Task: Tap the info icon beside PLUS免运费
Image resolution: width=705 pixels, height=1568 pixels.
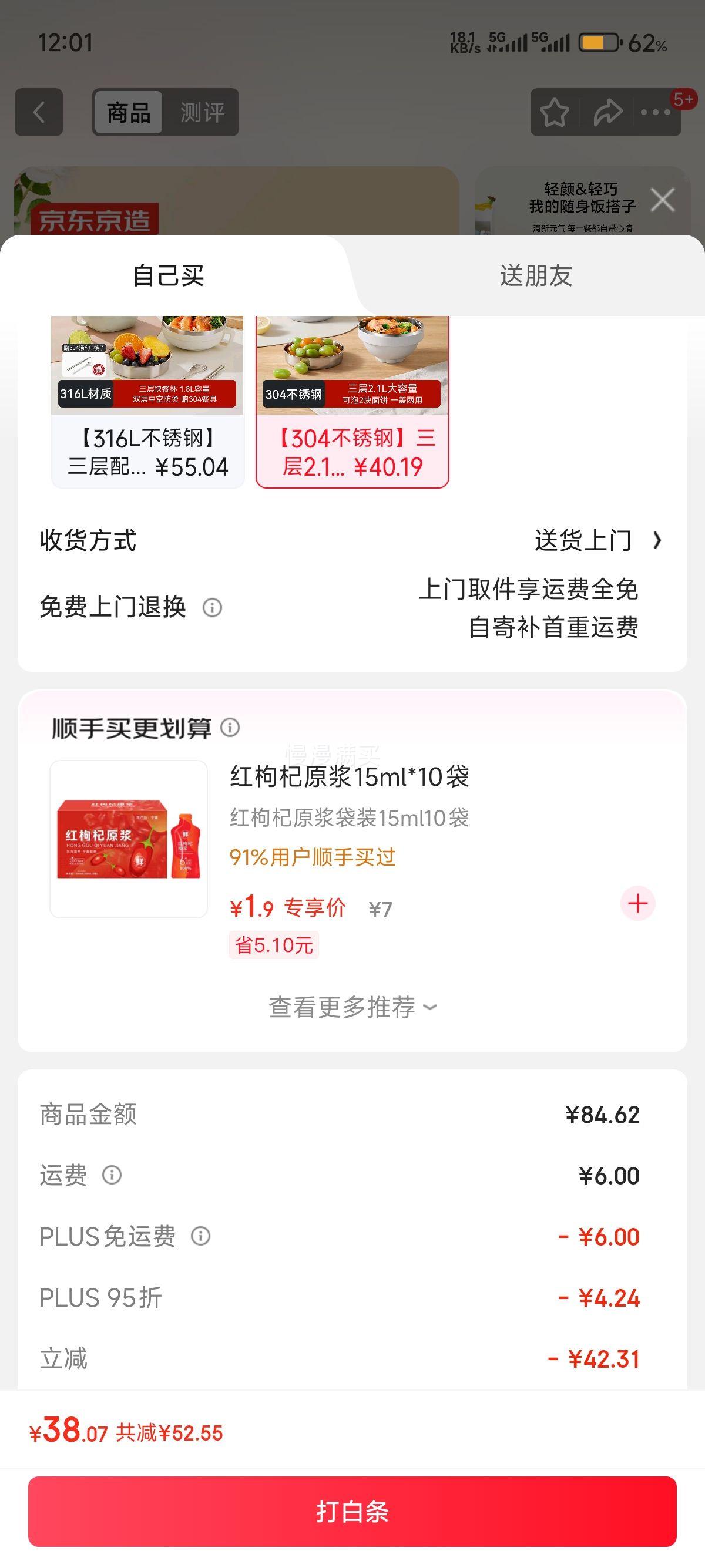Action: point(201,1236)
